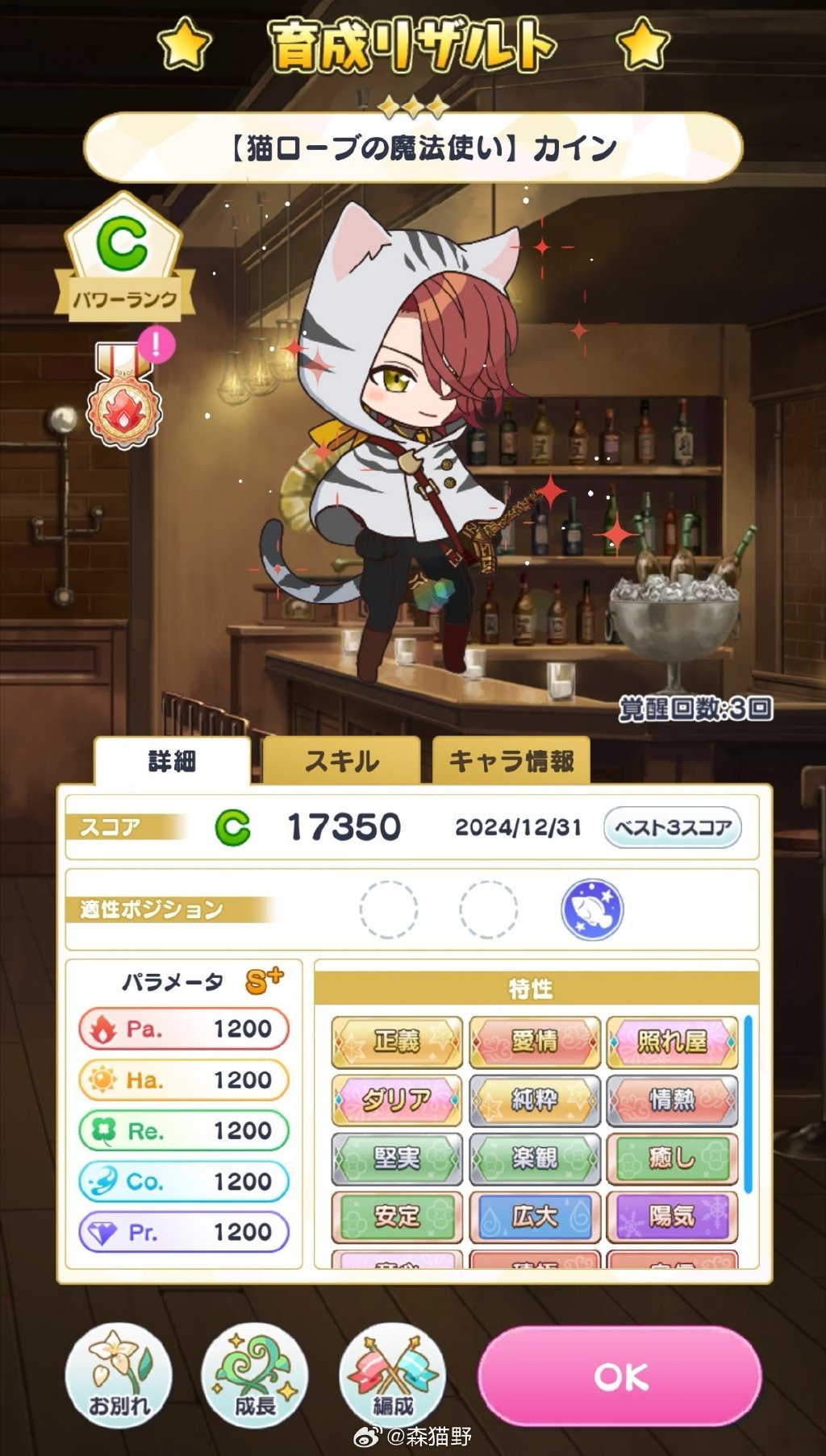Viewport: 826px width, 1456px height.
Task: Tap the 愛情 trait chip
Action: click(x=535, y=1042)
